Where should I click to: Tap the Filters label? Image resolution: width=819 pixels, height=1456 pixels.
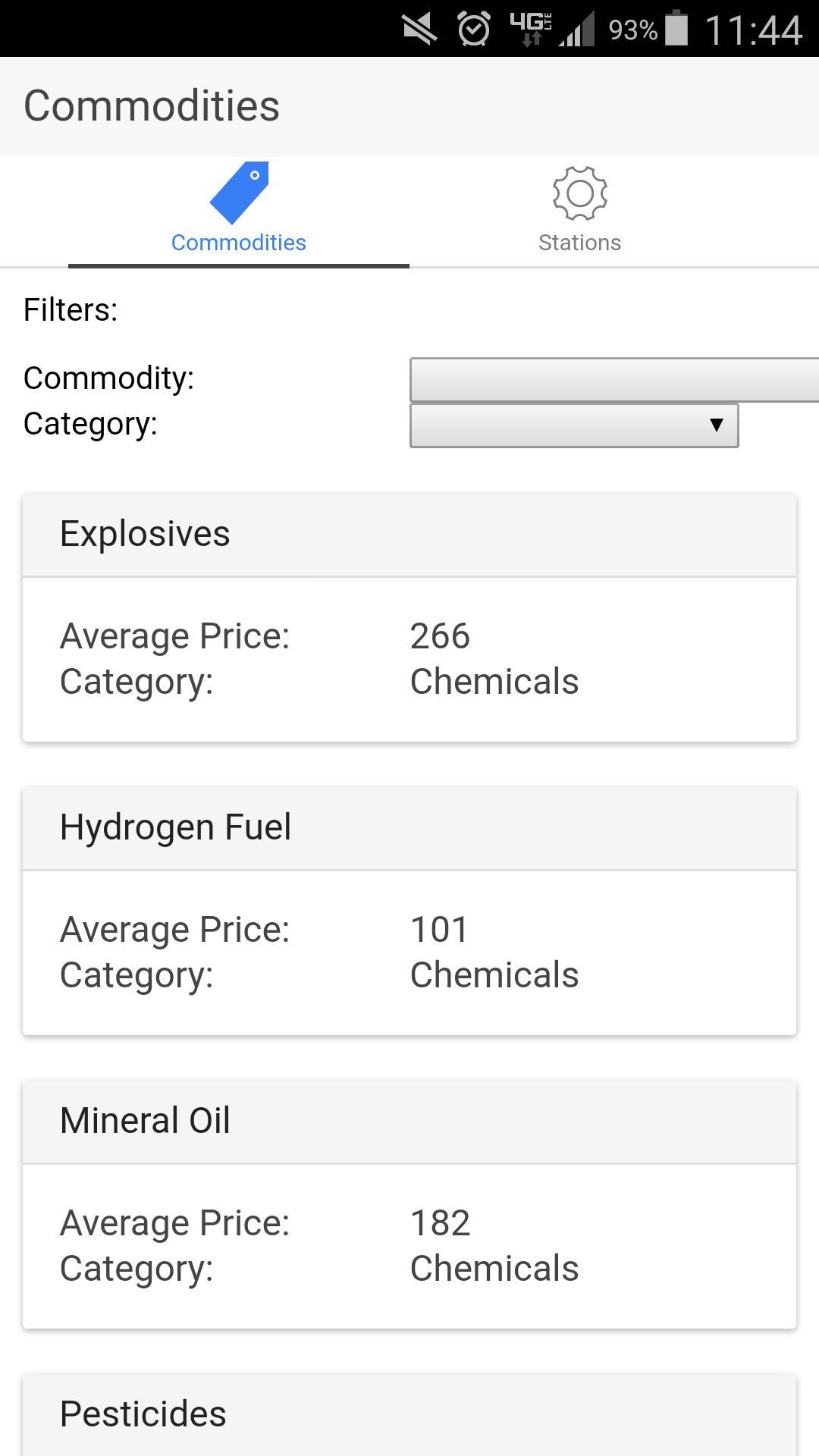click(71, 309)
